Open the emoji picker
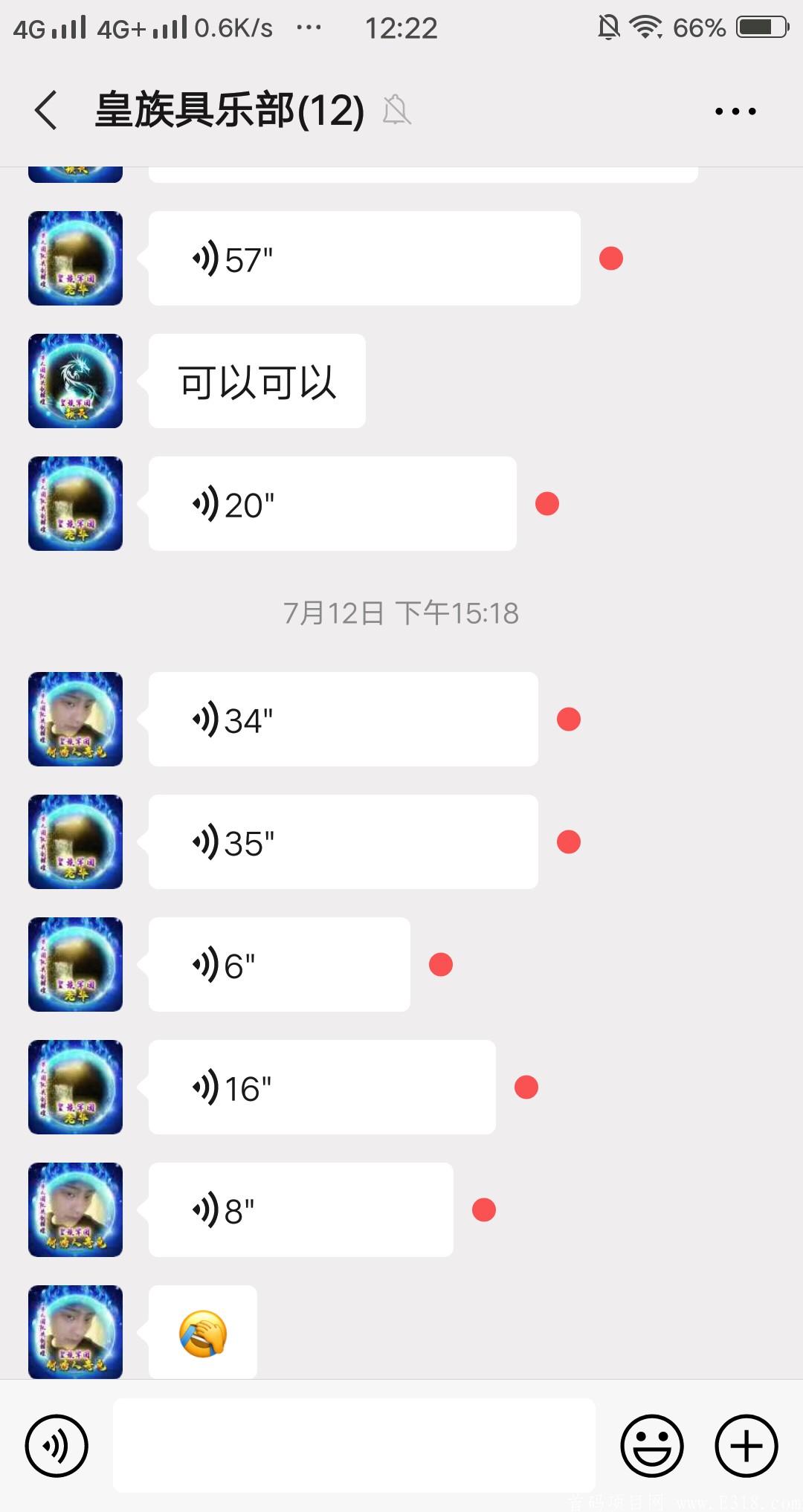Screen dimensions: 803x1512 [x=651, y=1445]
